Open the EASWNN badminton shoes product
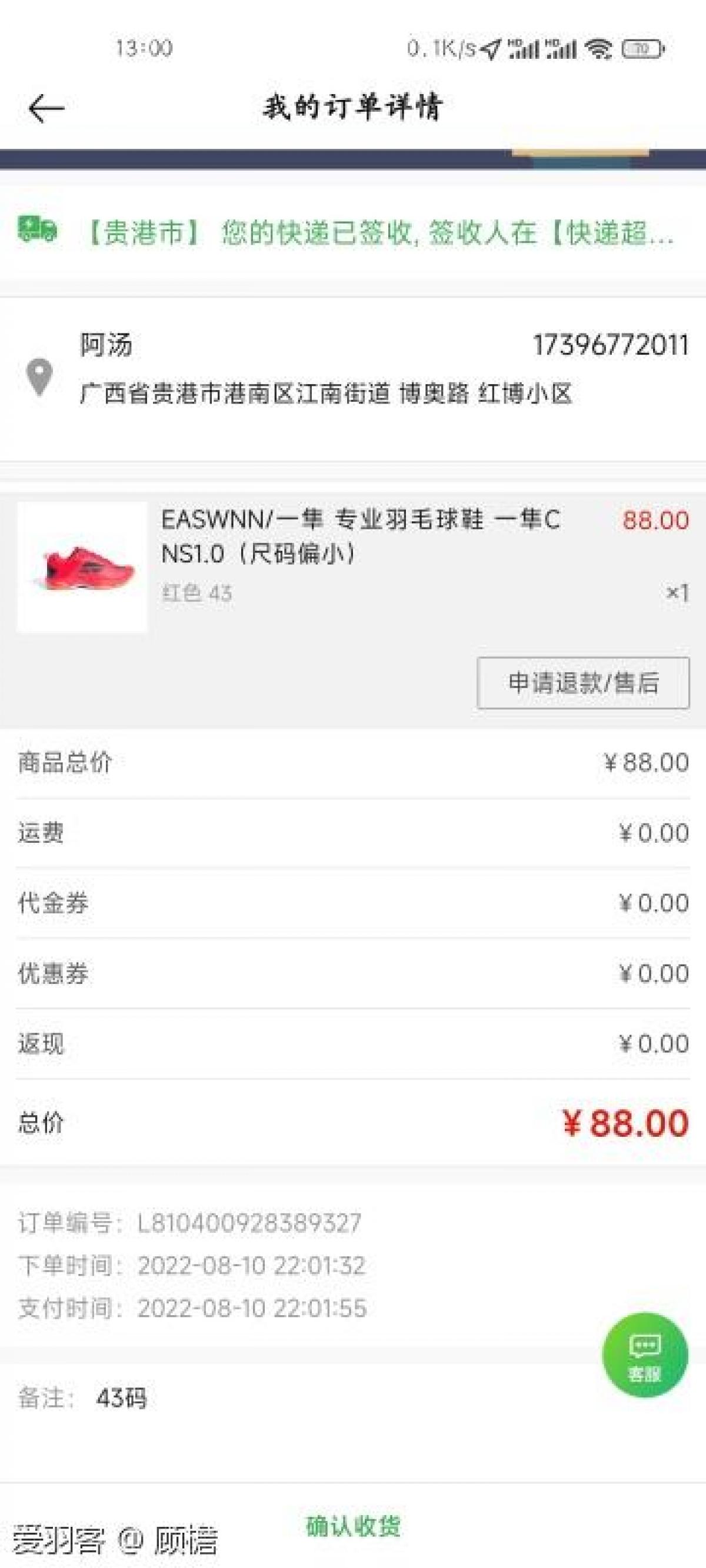The height and width of the screenshot is (1568, 706). pos(359,536)
